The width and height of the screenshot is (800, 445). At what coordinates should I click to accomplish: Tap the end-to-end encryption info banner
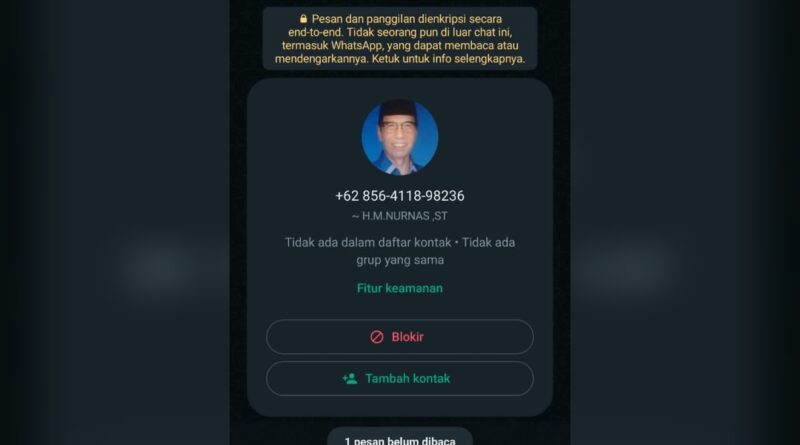(399, 38)
